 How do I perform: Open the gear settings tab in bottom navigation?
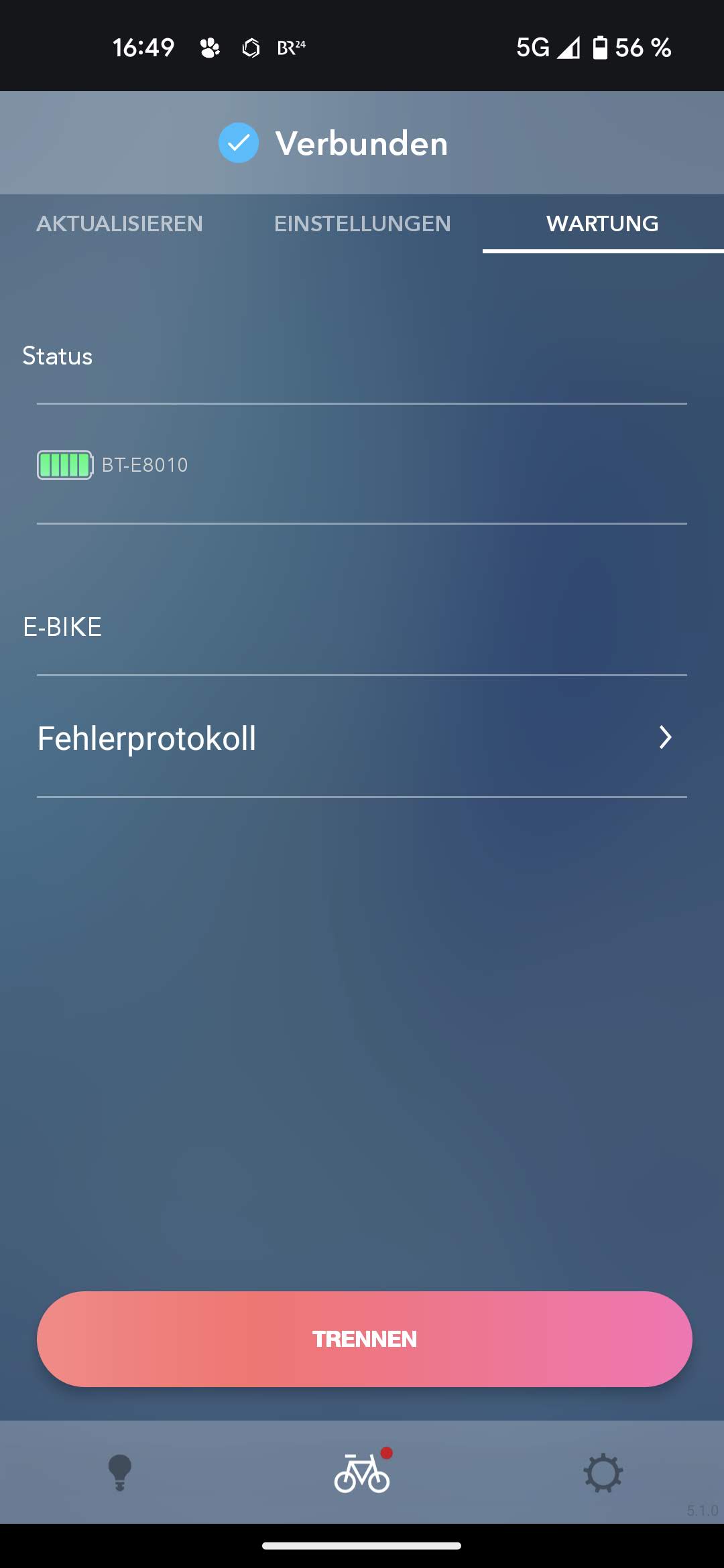603,1473
